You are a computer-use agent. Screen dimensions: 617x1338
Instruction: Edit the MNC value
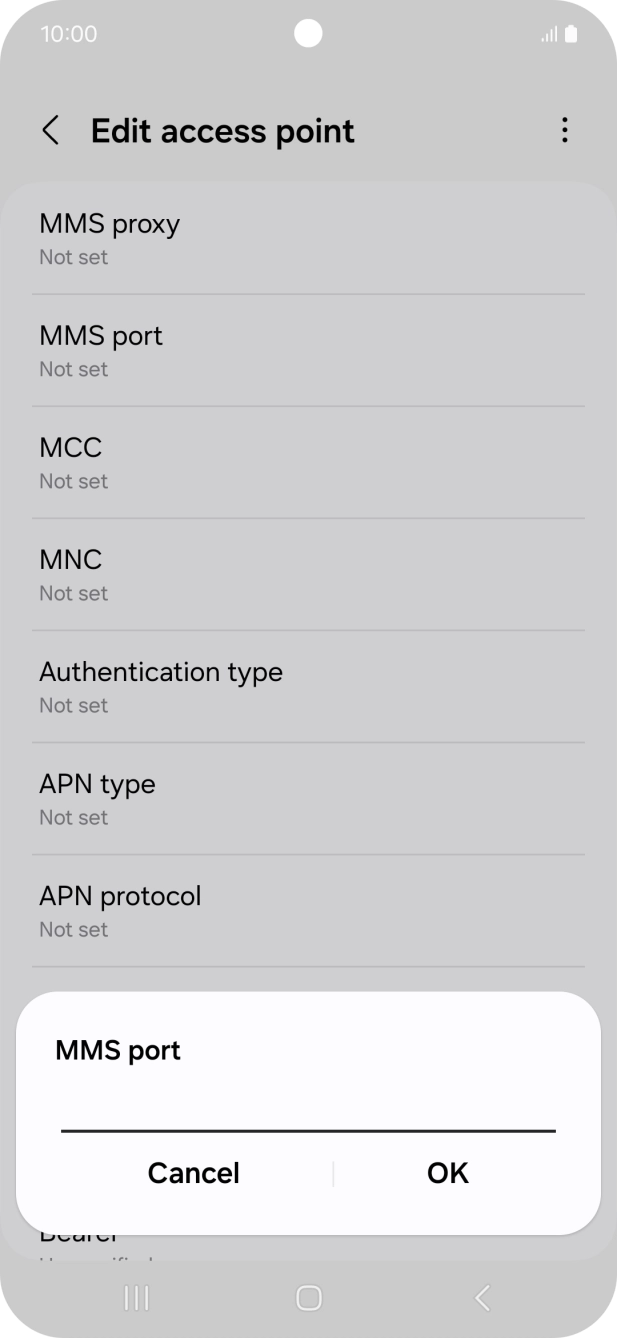point(308,575)
